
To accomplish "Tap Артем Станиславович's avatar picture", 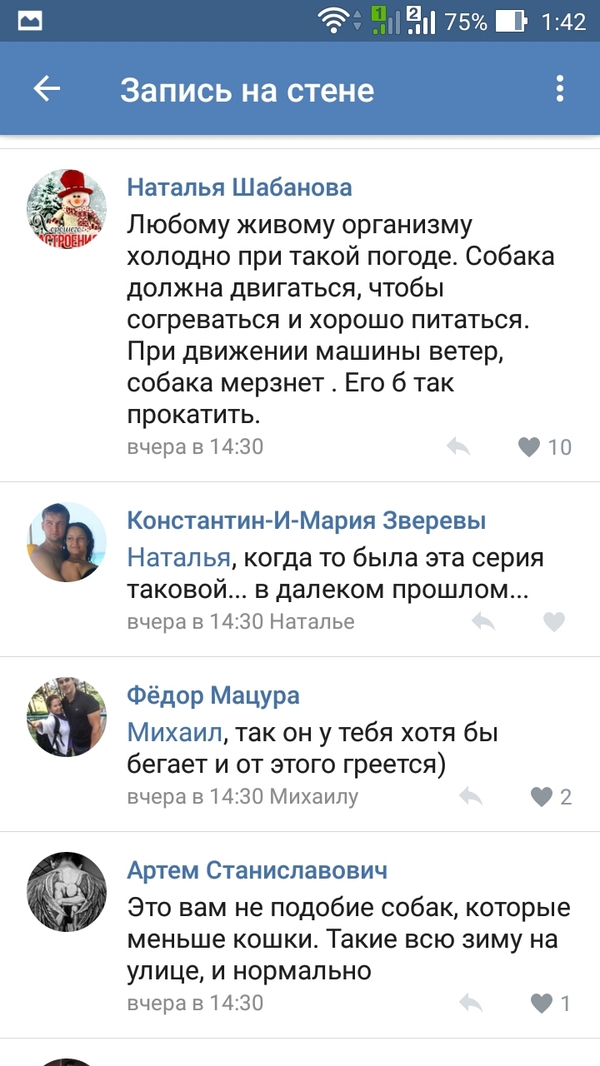I will 66,892.
